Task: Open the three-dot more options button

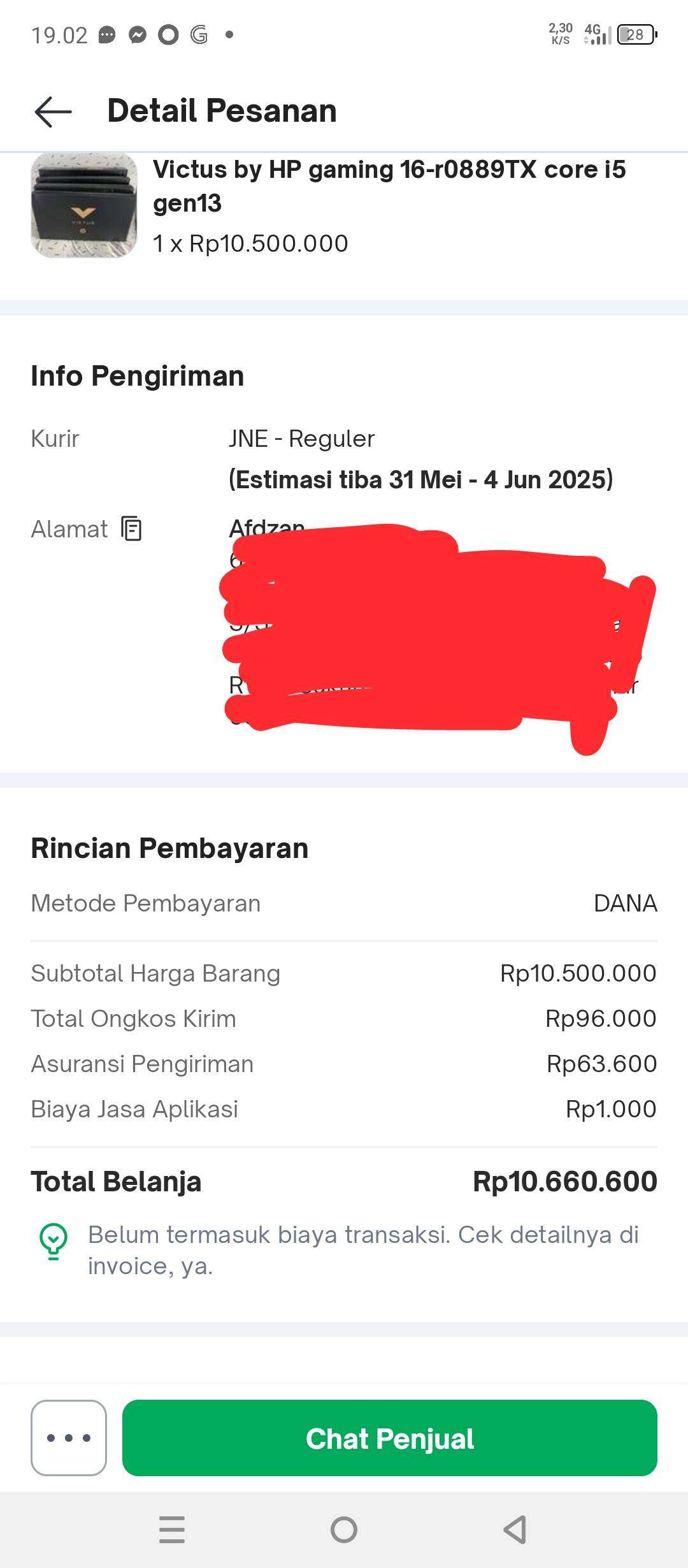Action: (69, 1437)
